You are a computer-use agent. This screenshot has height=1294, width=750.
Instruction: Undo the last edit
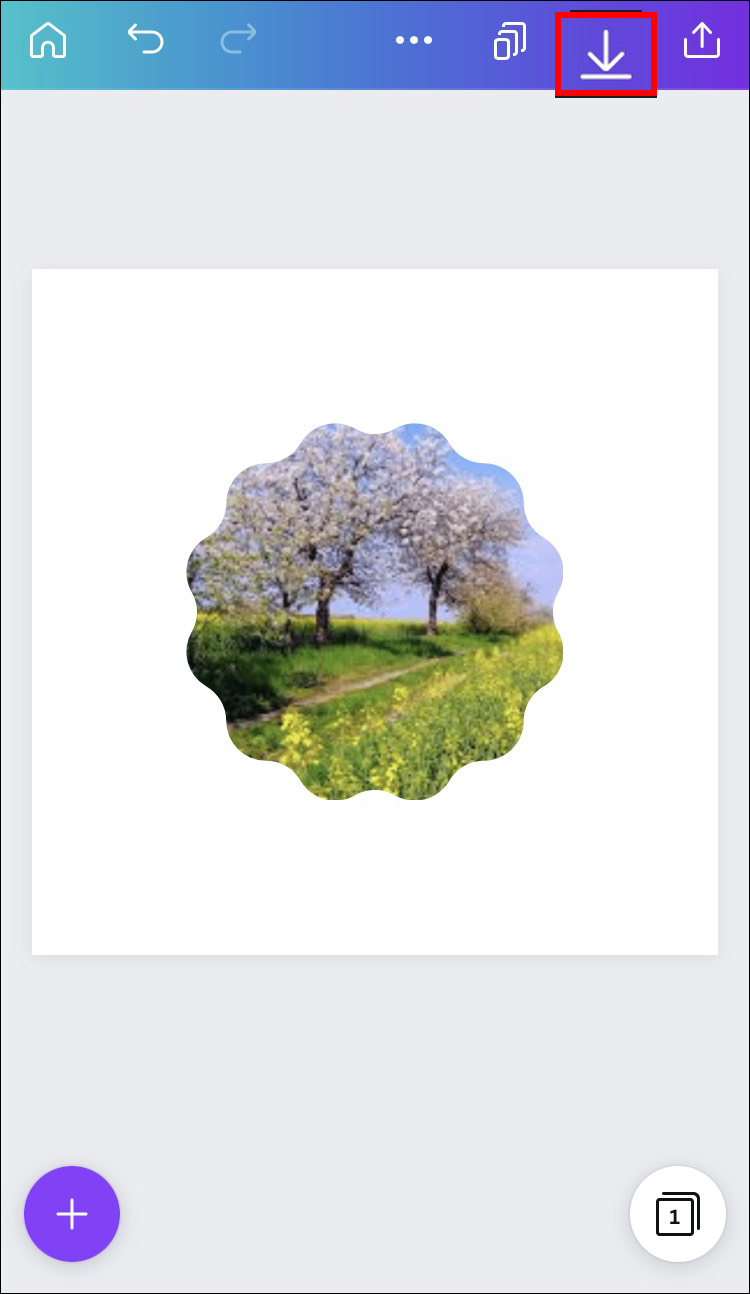(145, 40)
